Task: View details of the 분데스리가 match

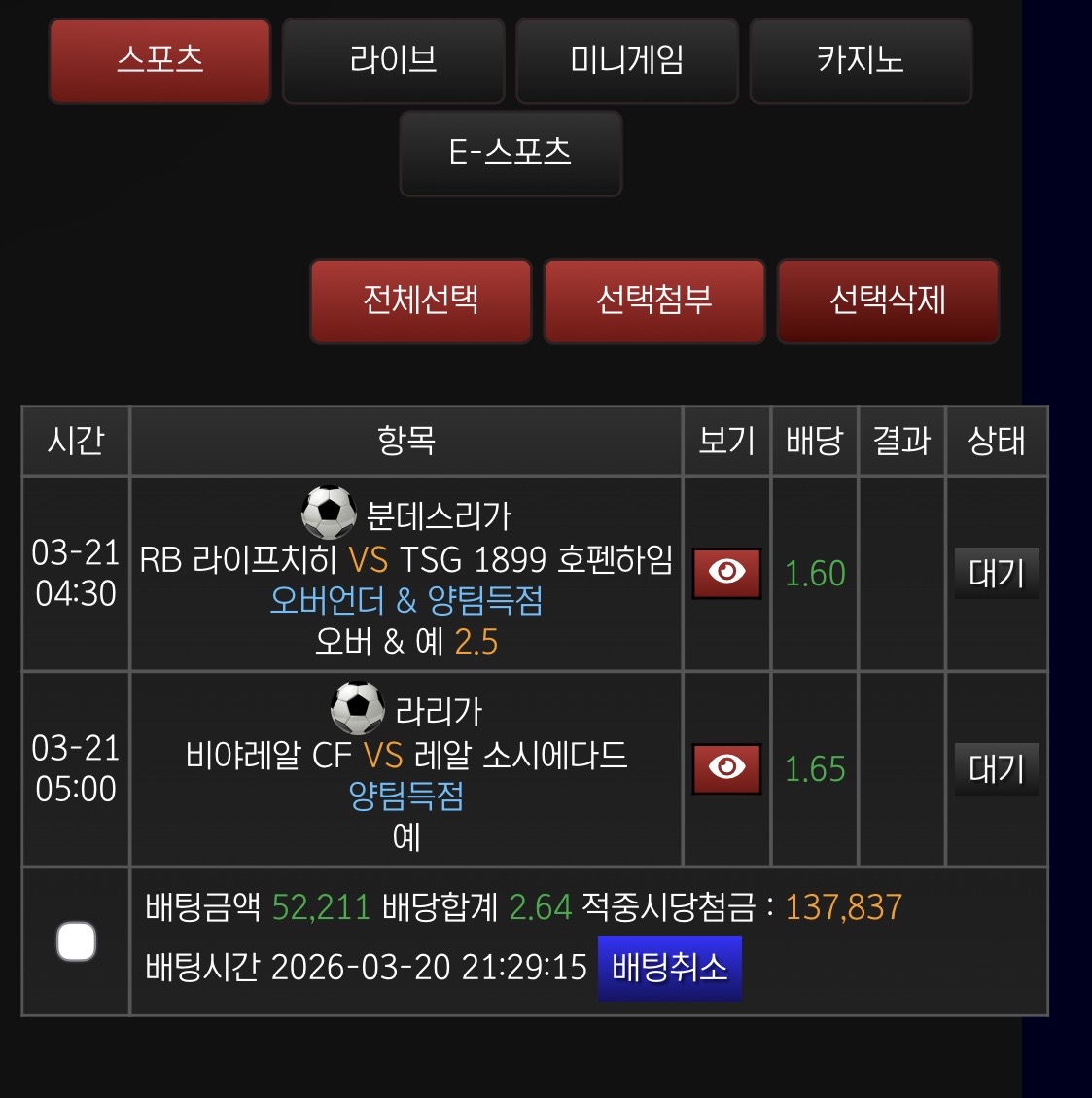Action: click(x=726, y=573)
